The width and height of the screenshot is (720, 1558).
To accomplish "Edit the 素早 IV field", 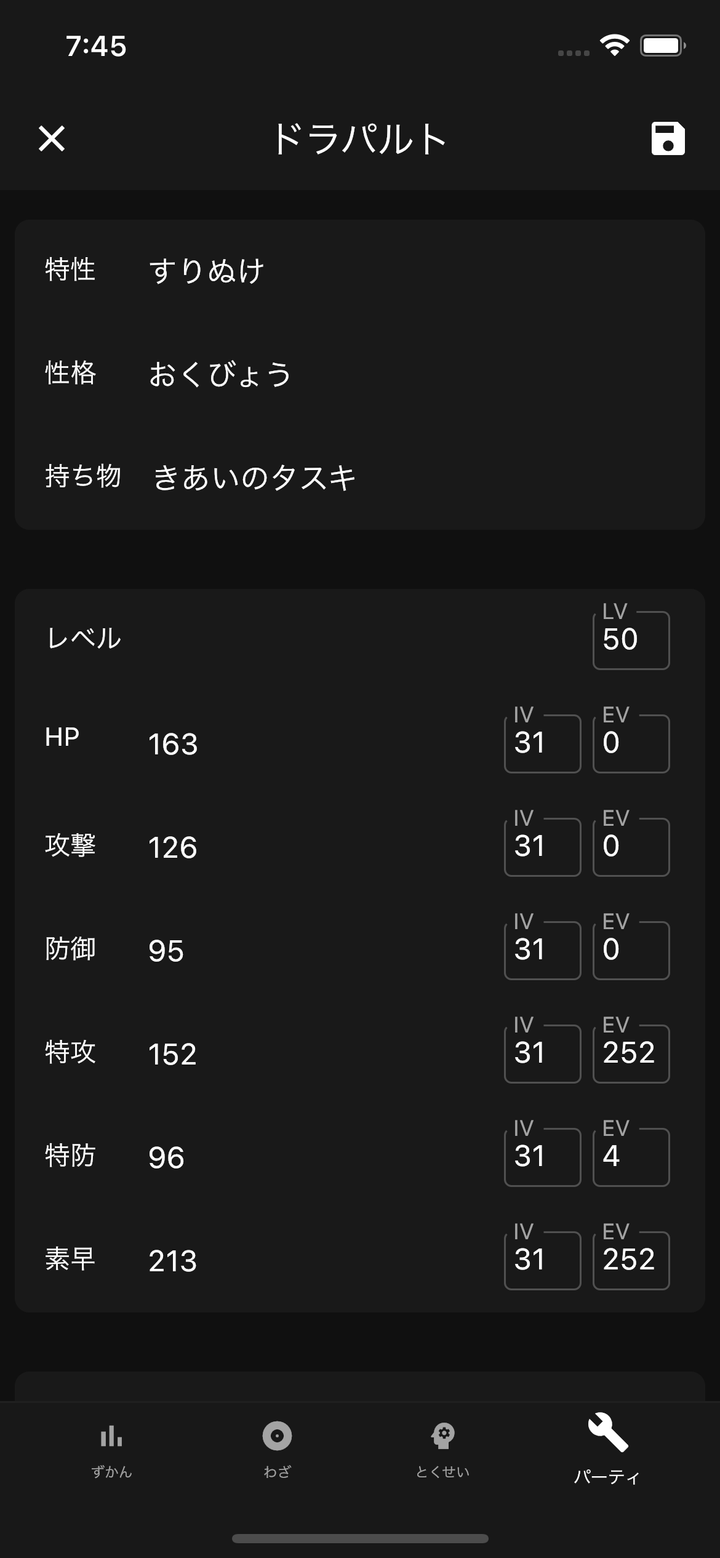I will pyautogui.click(x=542, y=1260).
